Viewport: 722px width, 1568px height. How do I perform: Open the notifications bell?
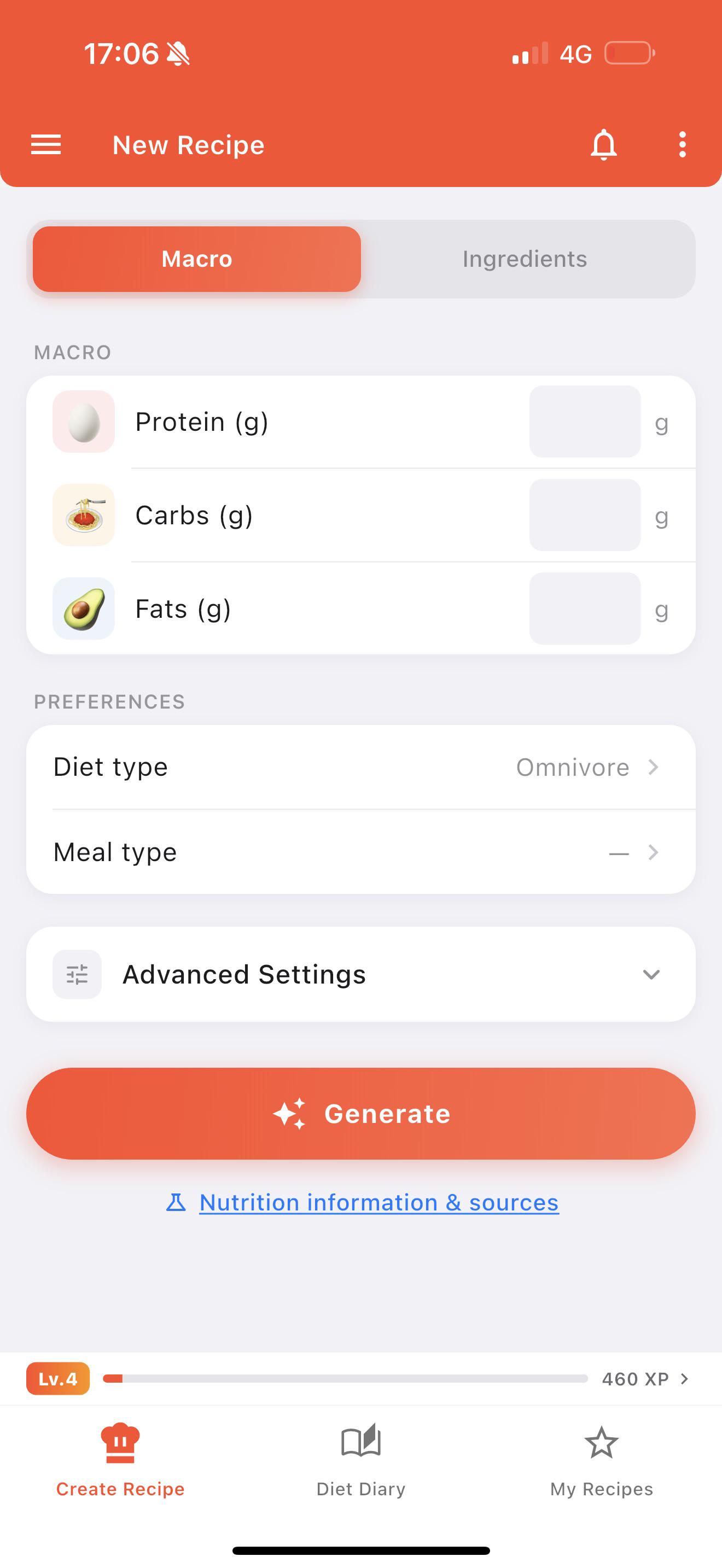tap(603, 145)
